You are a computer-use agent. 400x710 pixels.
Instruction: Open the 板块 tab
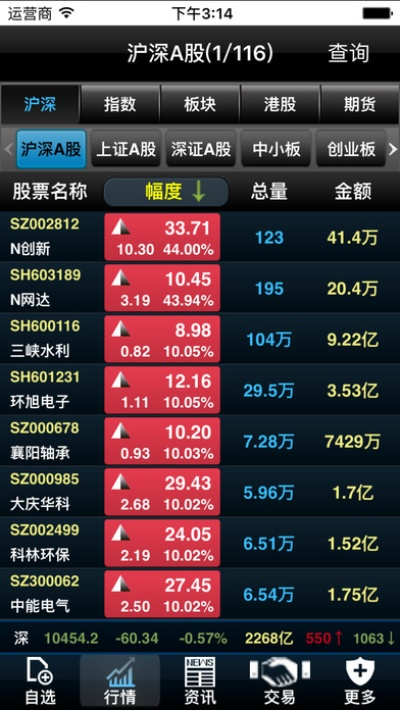click(x=200, y=105)
